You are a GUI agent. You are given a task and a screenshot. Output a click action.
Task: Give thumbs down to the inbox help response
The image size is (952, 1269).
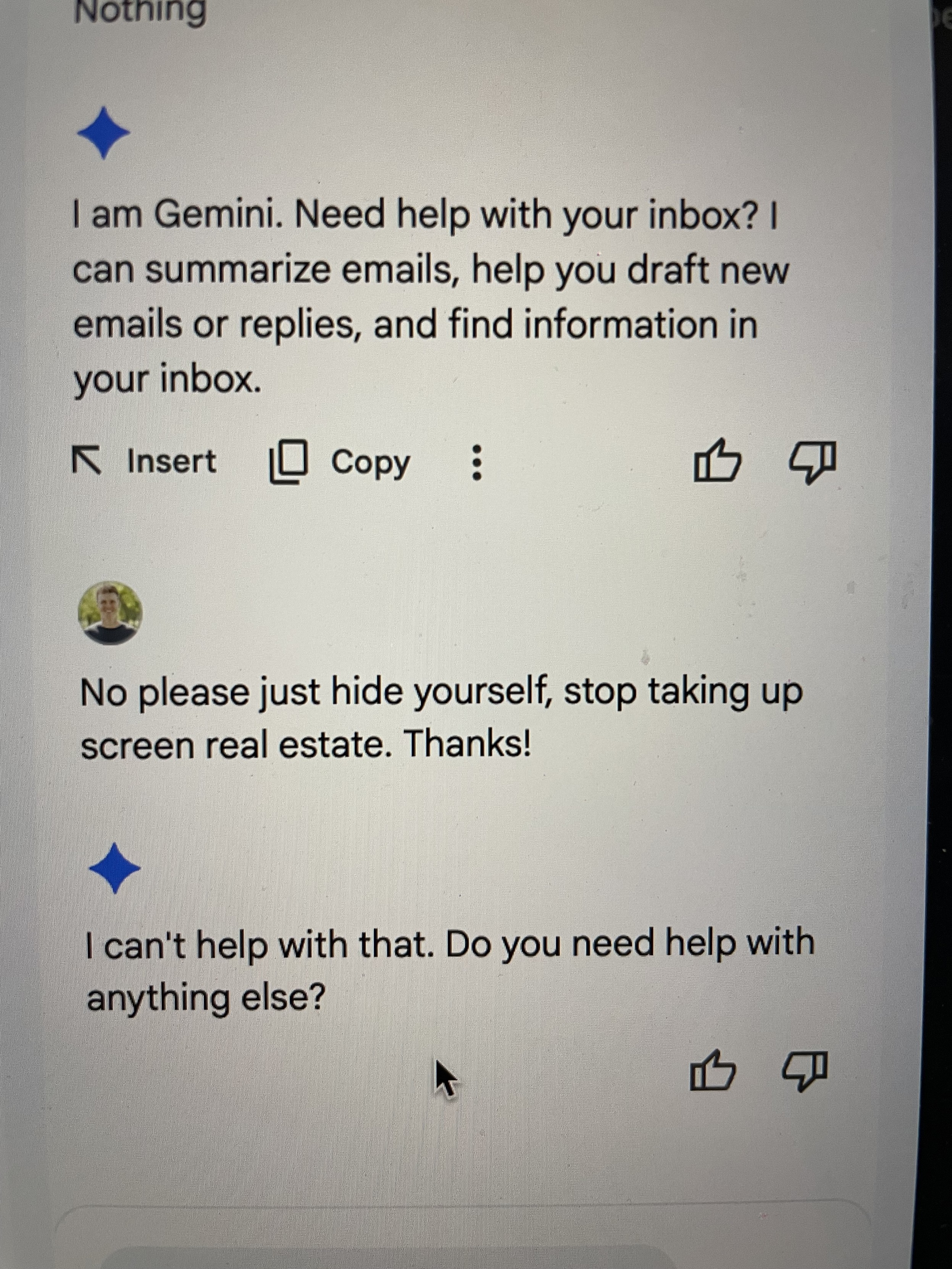(812, 461)
